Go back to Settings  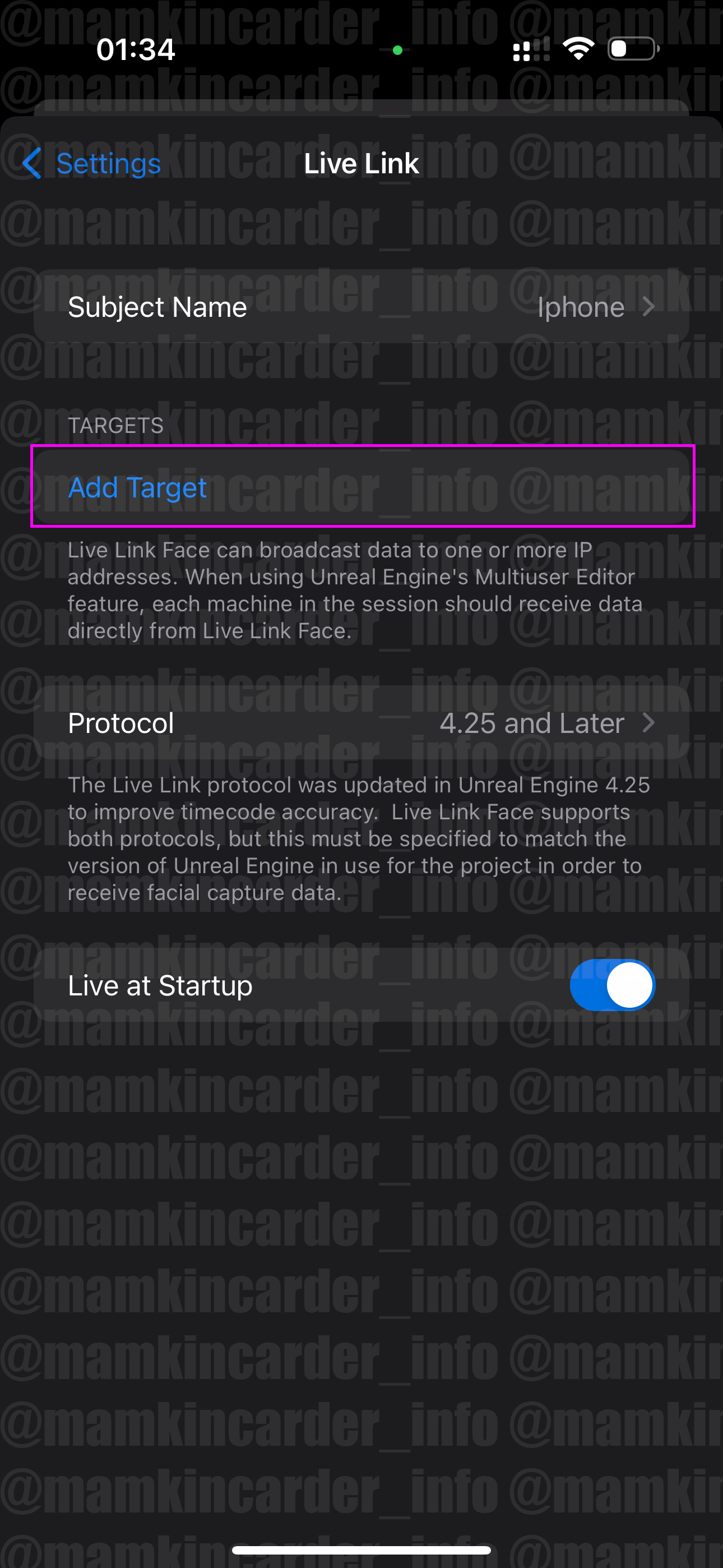click(x=92, y=163)
